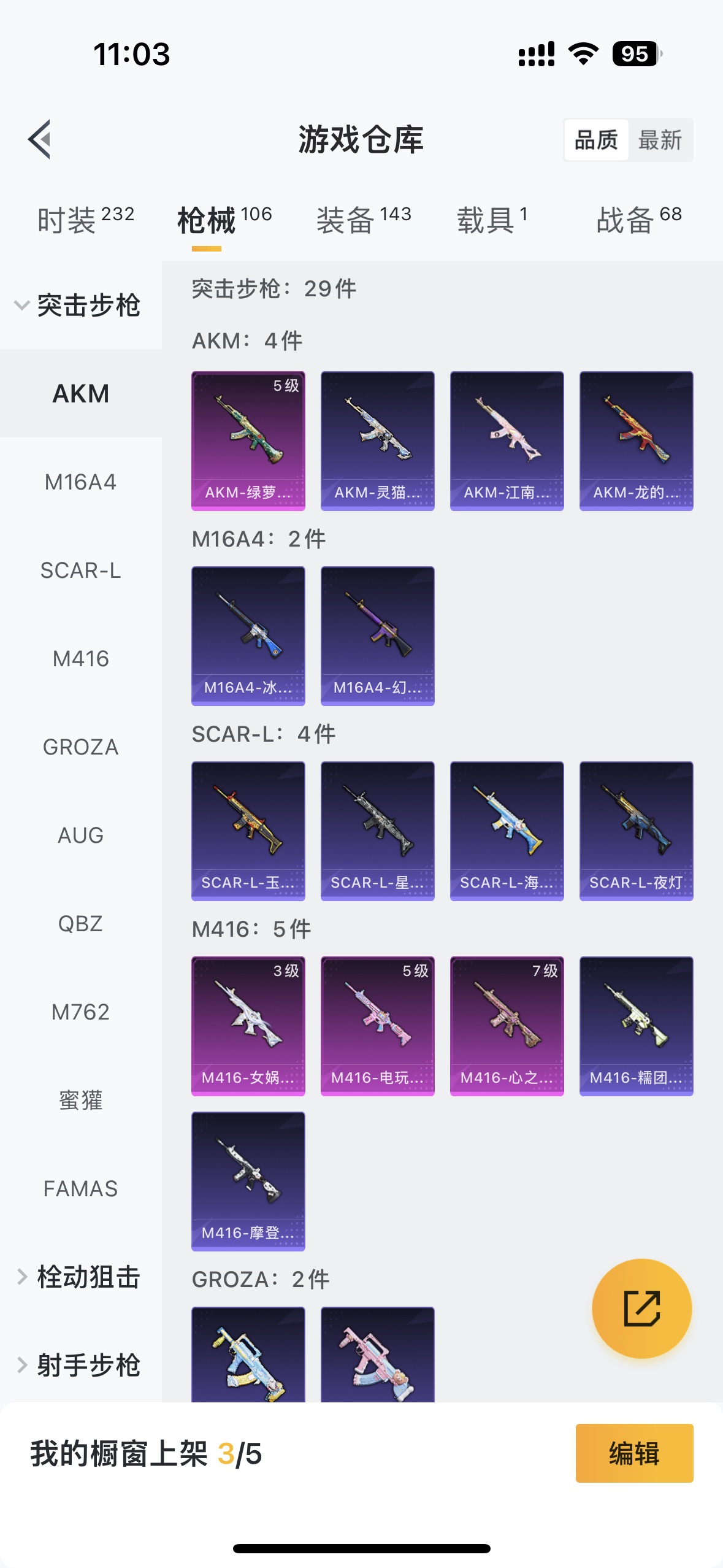
Task: Select 蜜獾 in the side list
Action: click(81, 1101)
